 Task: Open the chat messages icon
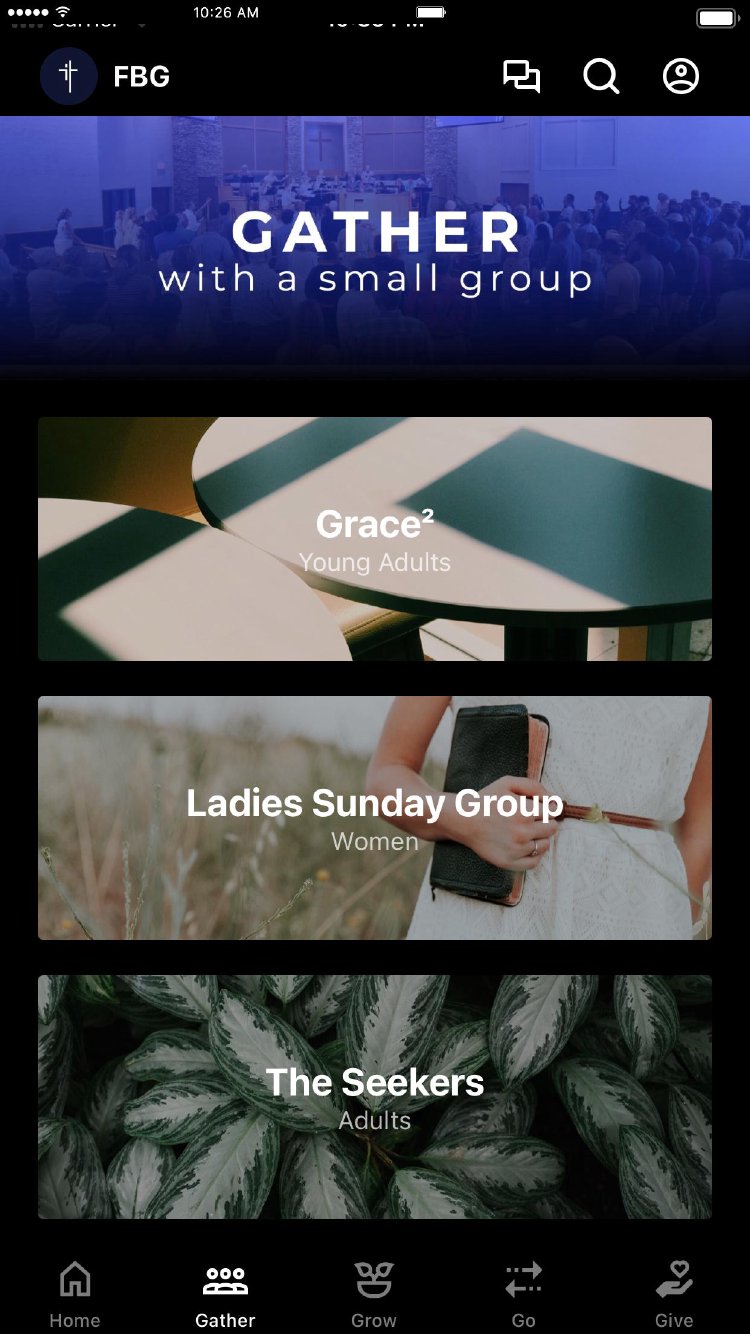click(x=521, y=77)
